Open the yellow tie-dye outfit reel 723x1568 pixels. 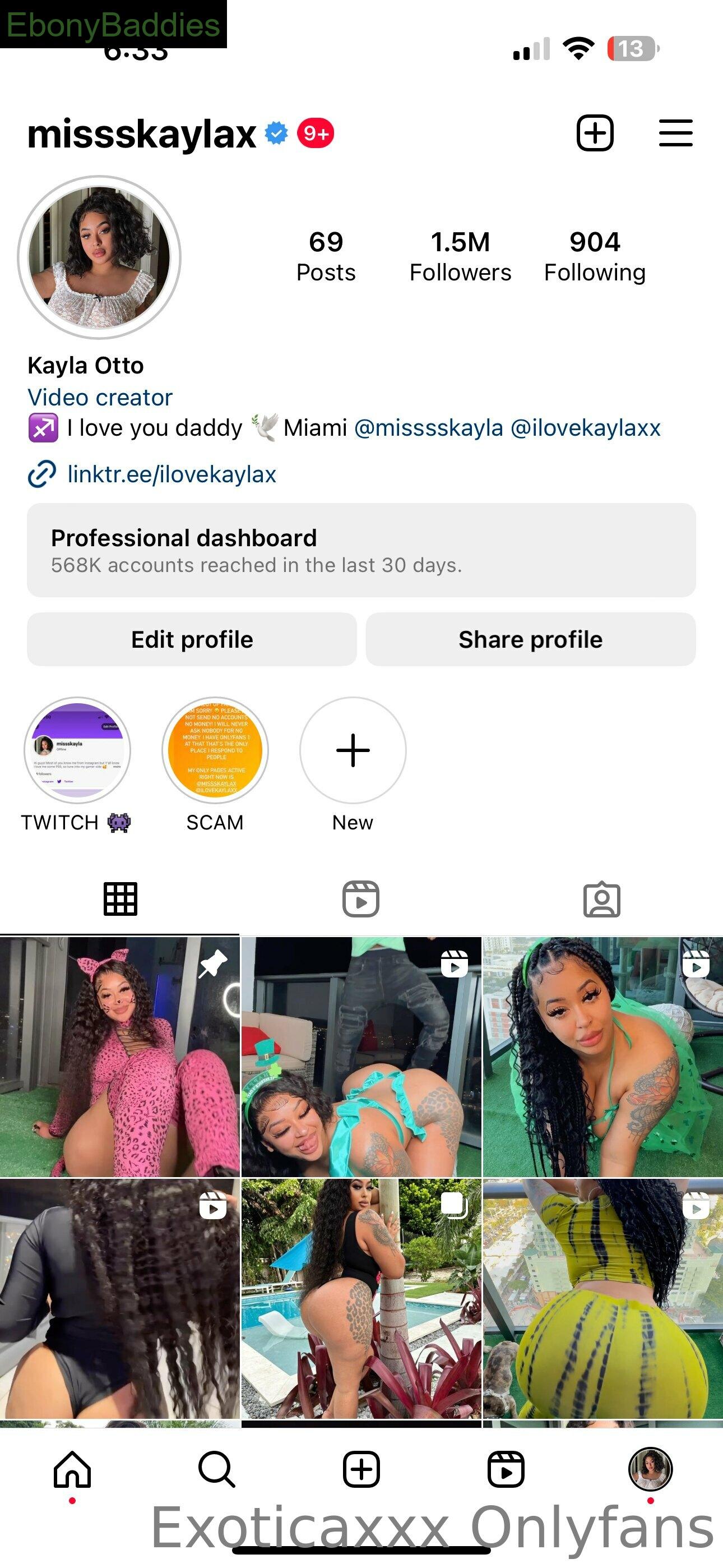pyautogui.click(x=602, y=1299)
